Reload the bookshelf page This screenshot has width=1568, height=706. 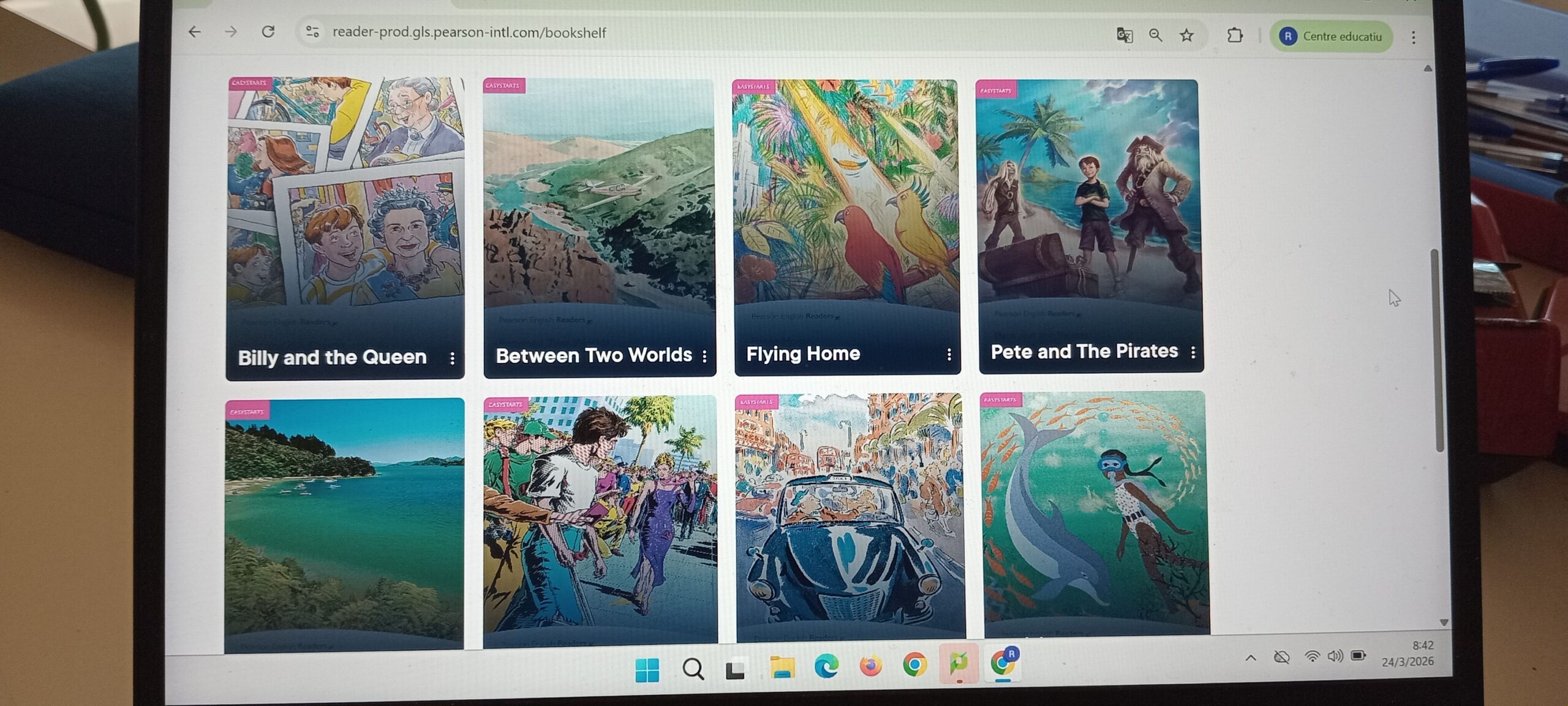pos(268,32)
